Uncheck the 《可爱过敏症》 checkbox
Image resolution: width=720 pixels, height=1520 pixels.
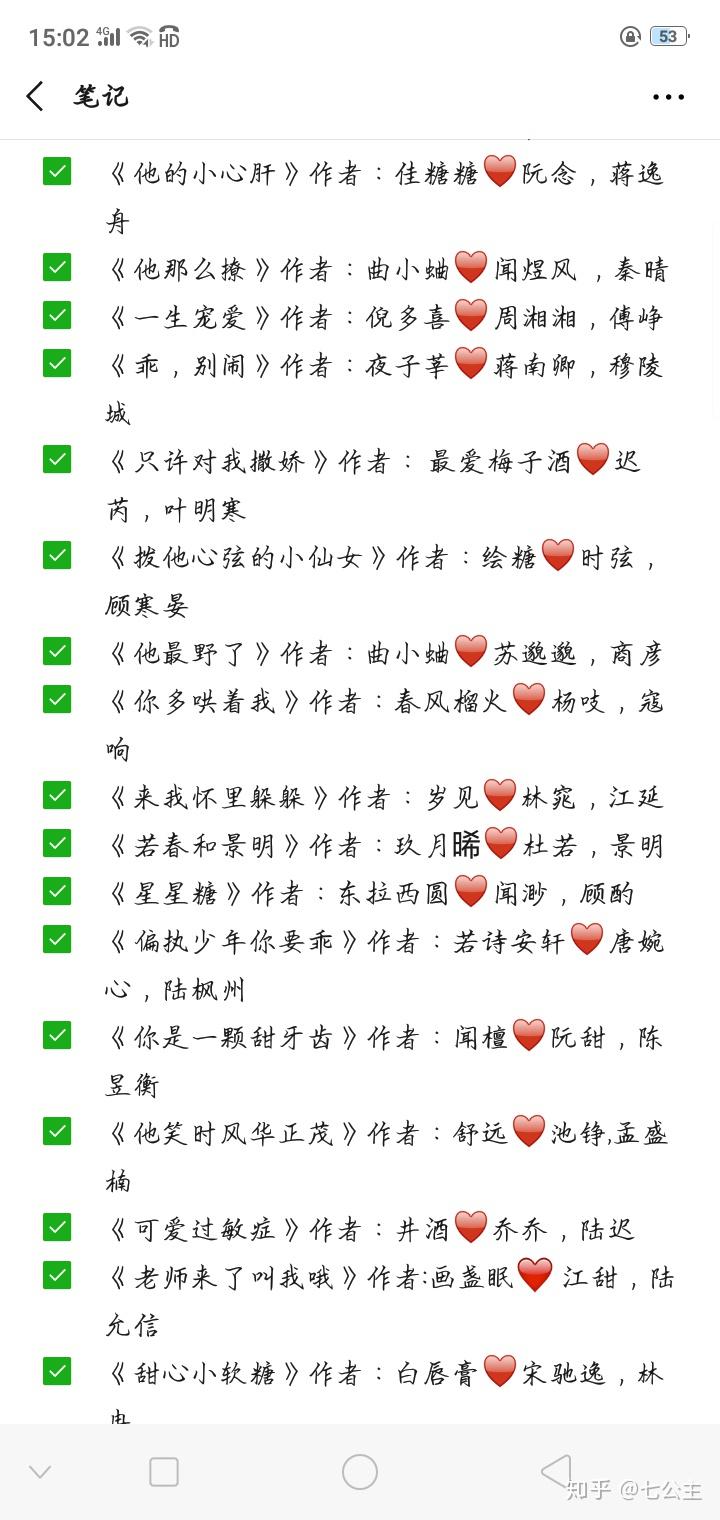pos(57,1227)
